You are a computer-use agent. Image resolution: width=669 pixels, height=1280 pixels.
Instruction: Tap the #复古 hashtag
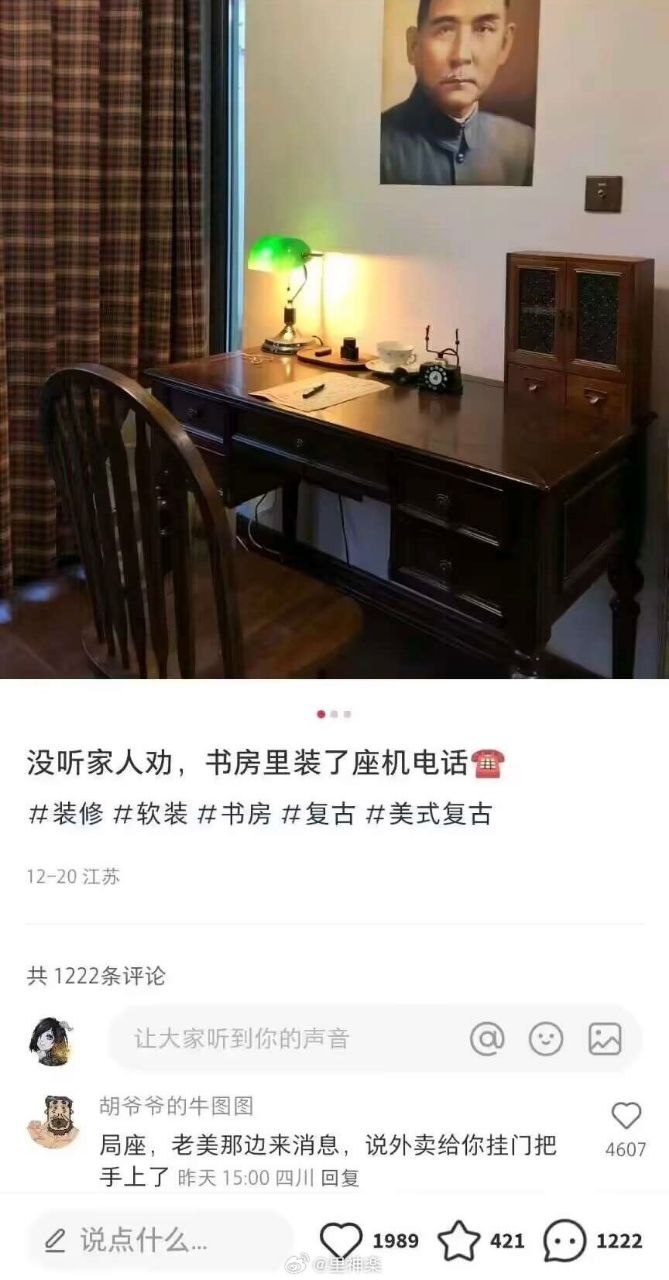[318, 813]
